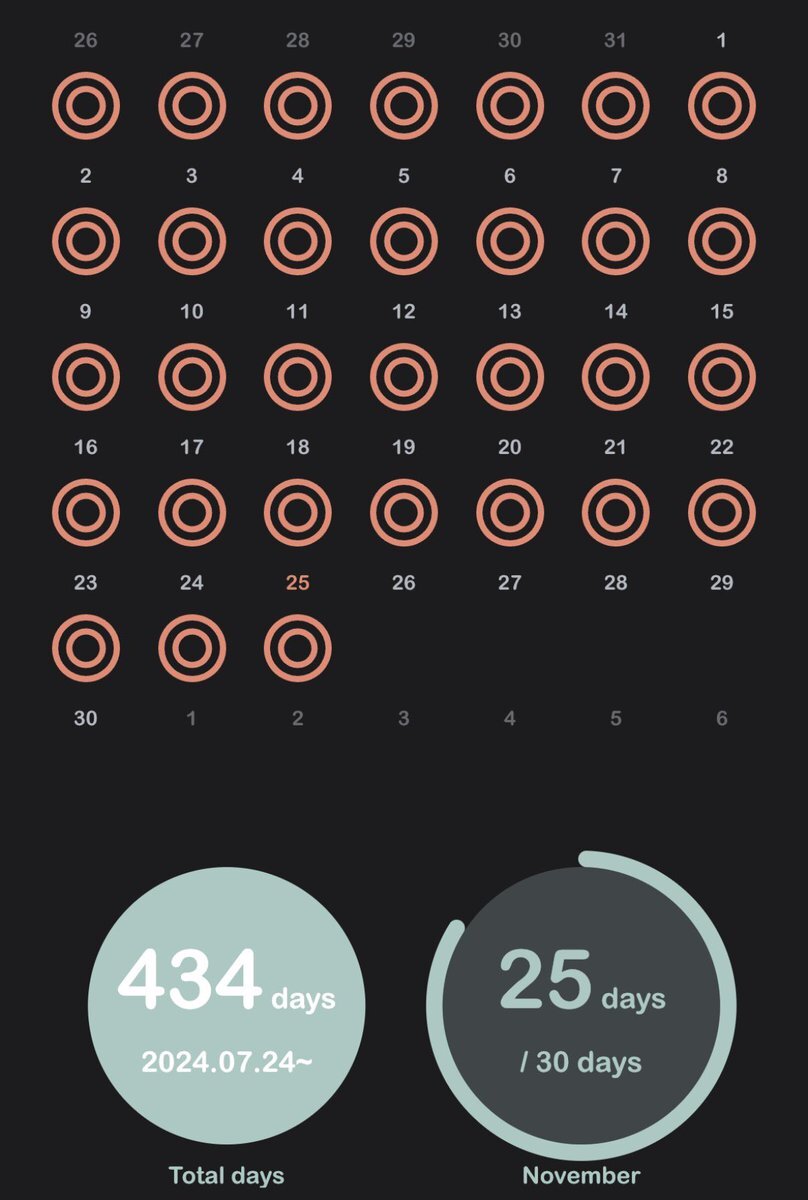Viewport: 808px width, 1200px height.
Task: Open November 15 on the calendar
Action: tap(721, 377)
